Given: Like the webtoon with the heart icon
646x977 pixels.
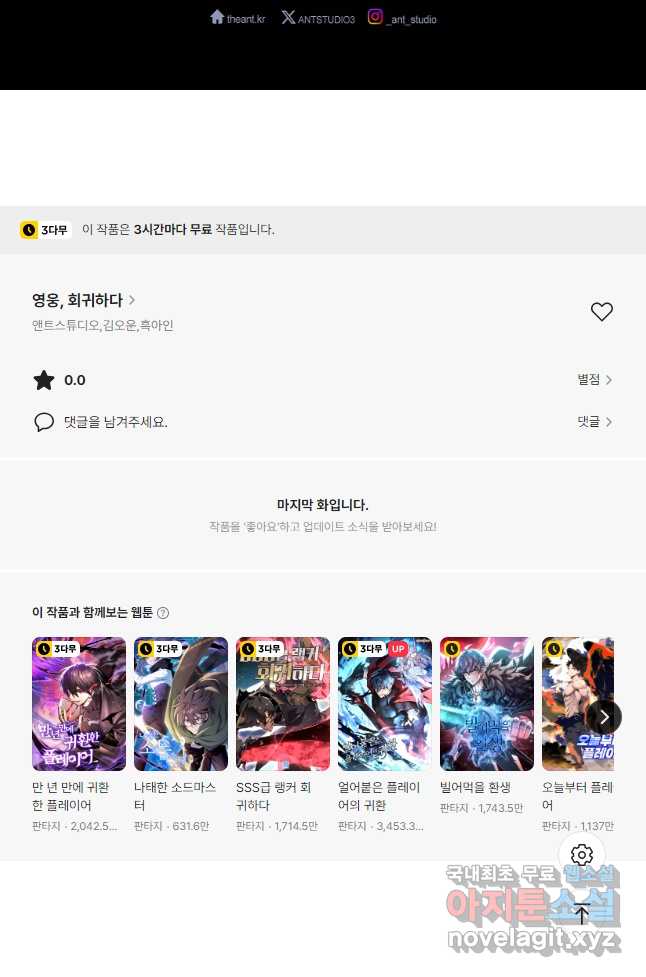Looking at the screenshot, I should [601, 312].
